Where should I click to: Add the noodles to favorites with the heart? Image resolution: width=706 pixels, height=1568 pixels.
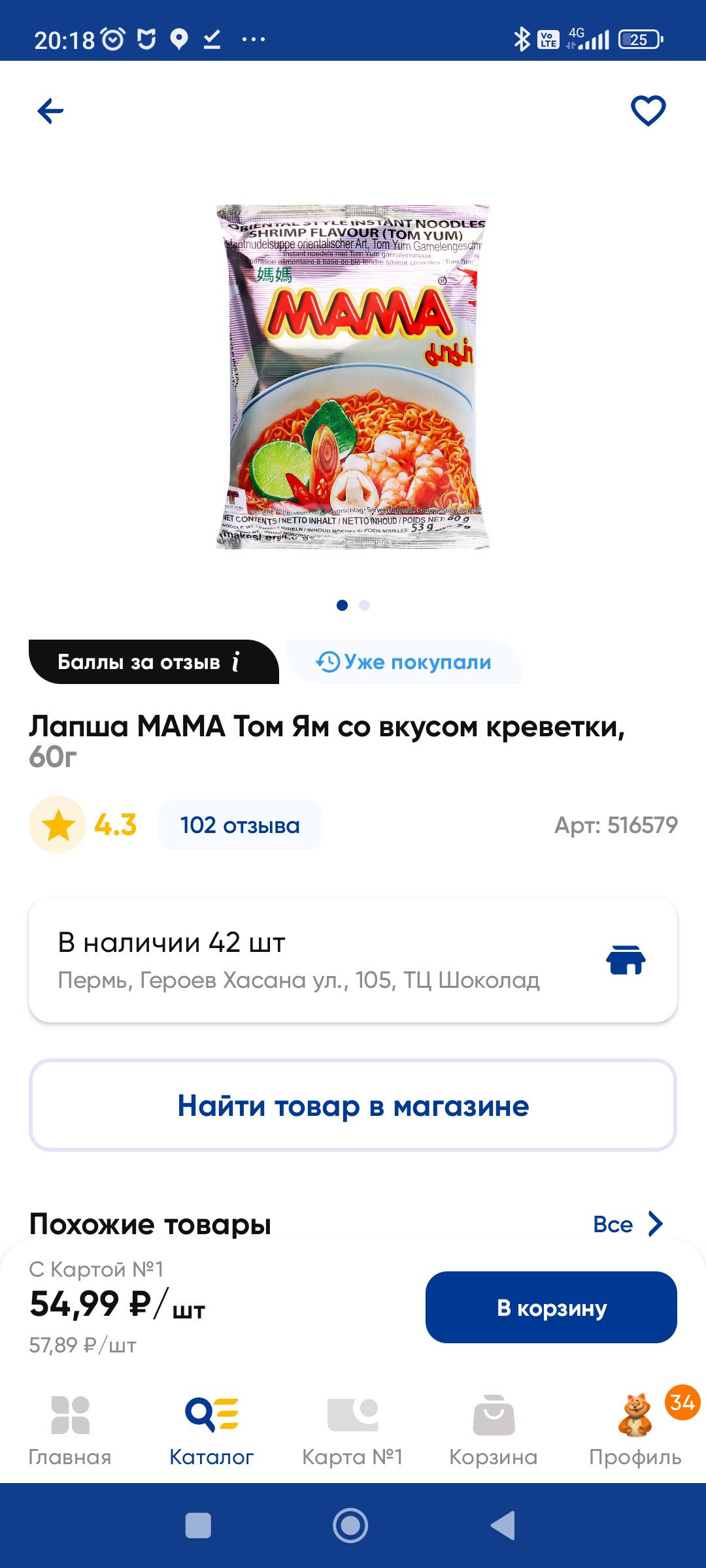tap(648, 110)
